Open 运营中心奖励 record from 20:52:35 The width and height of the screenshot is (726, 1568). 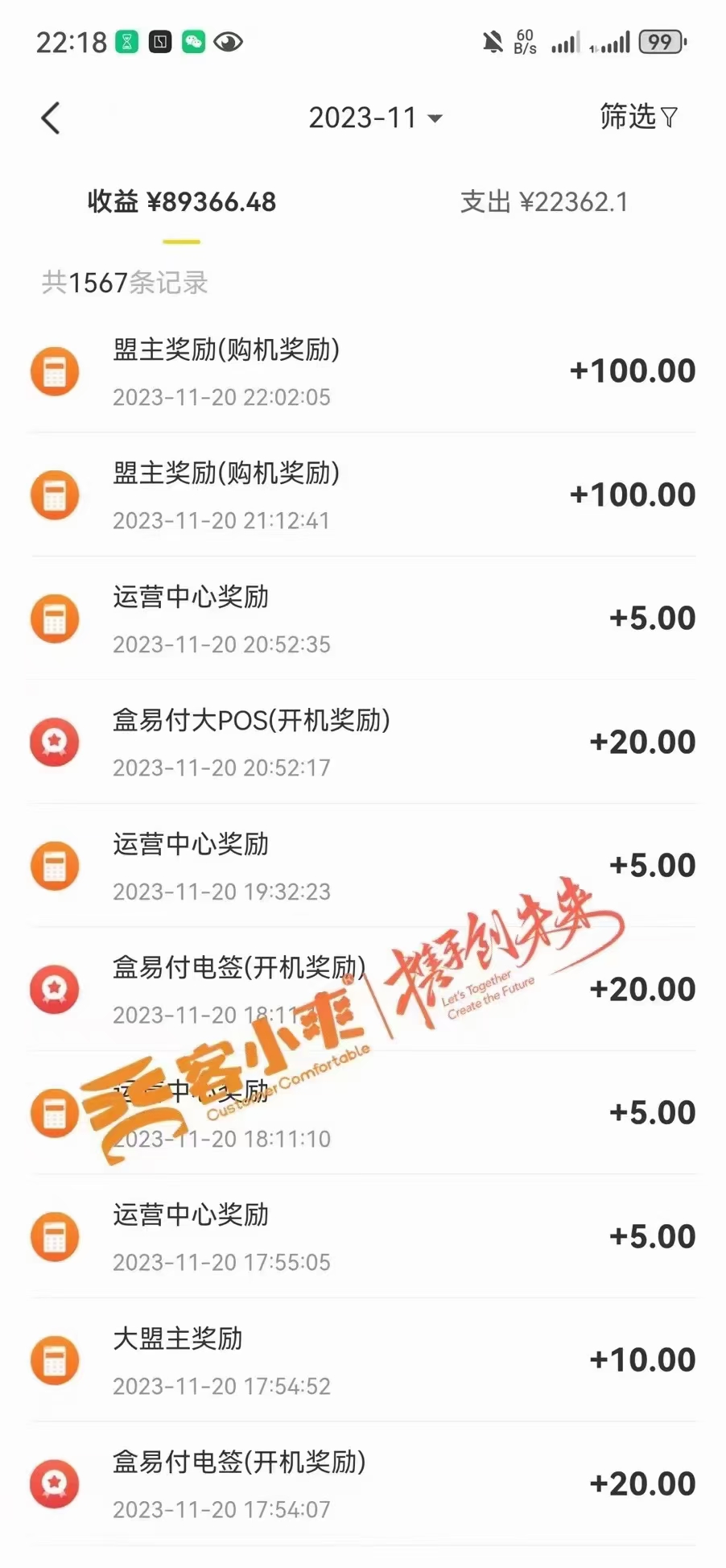pos(362,619)
